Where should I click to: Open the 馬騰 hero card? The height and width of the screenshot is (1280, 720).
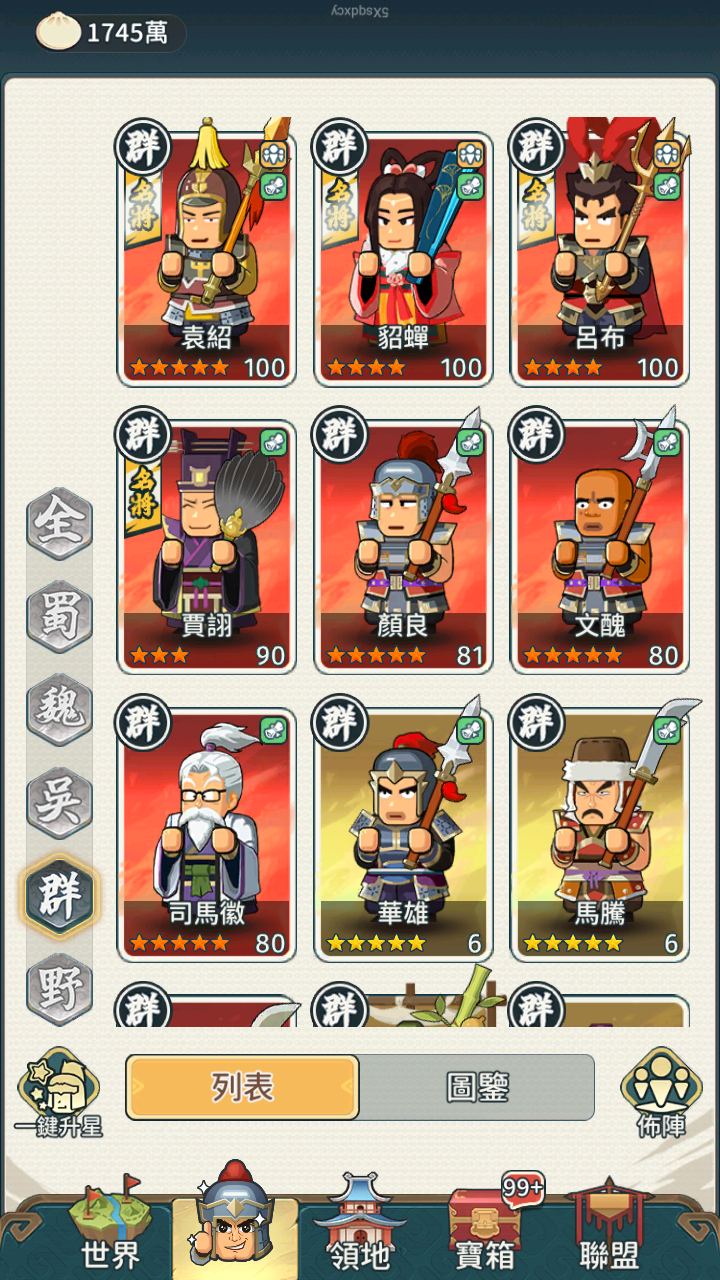point(600,833)
